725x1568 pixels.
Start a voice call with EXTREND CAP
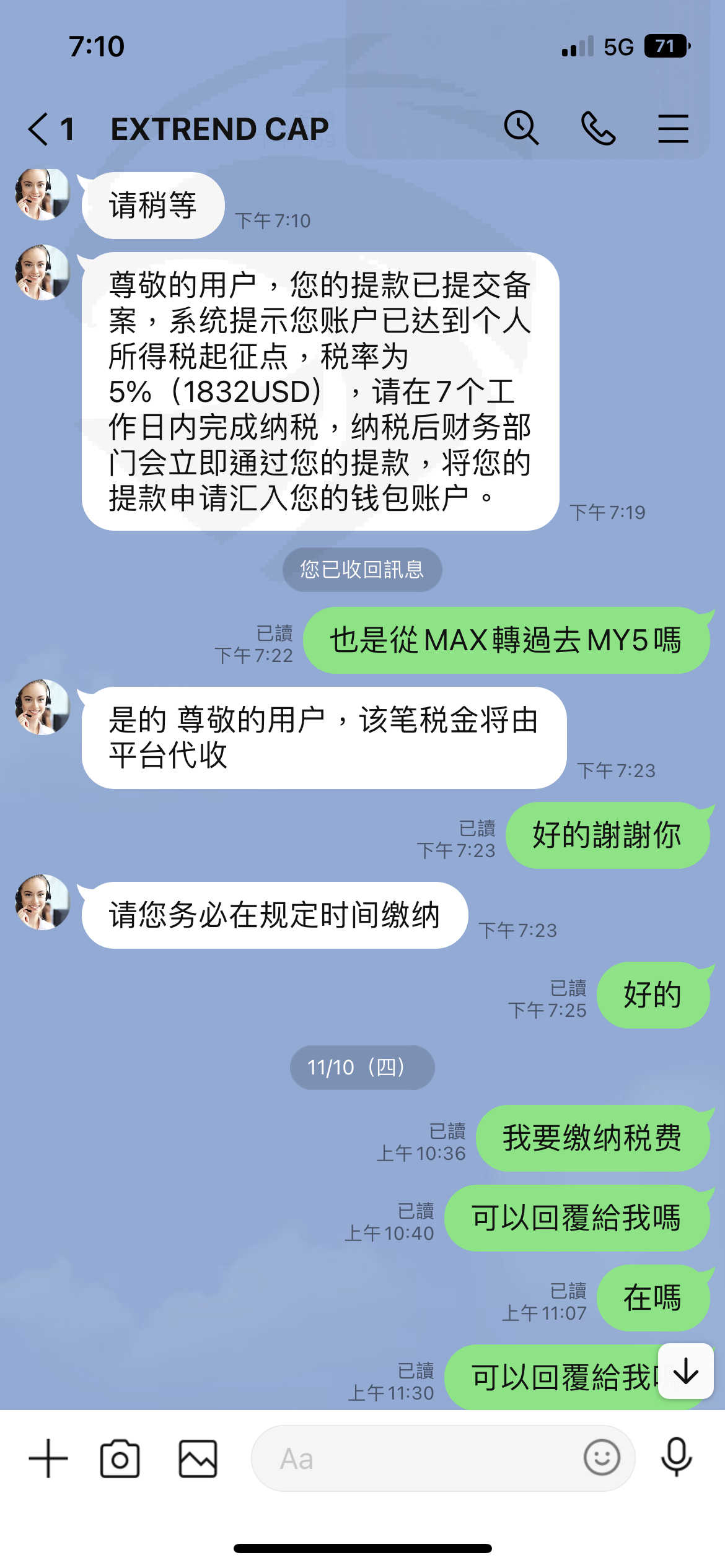[x=598, y=128]
